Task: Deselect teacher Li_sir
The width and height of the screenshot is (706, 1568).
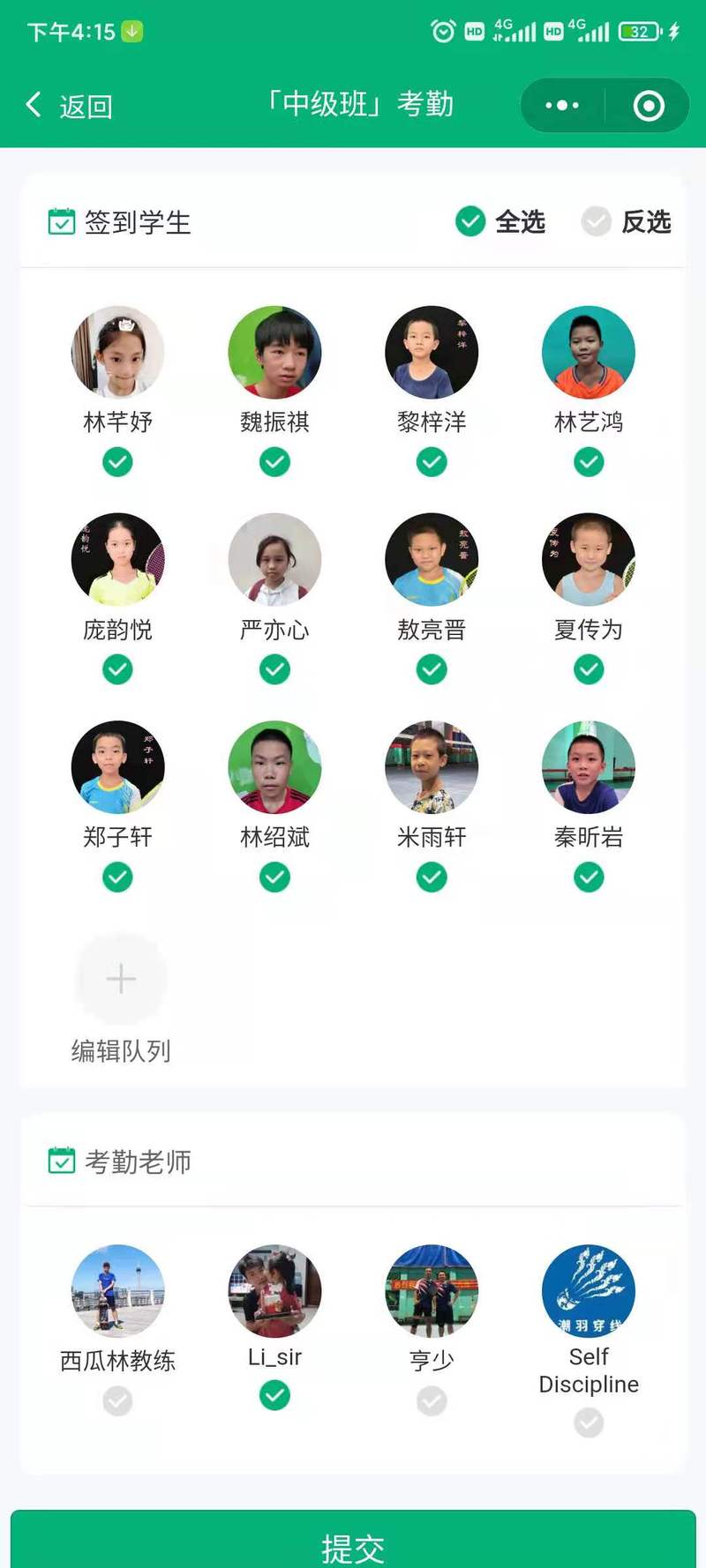Action: [274, 1395]
